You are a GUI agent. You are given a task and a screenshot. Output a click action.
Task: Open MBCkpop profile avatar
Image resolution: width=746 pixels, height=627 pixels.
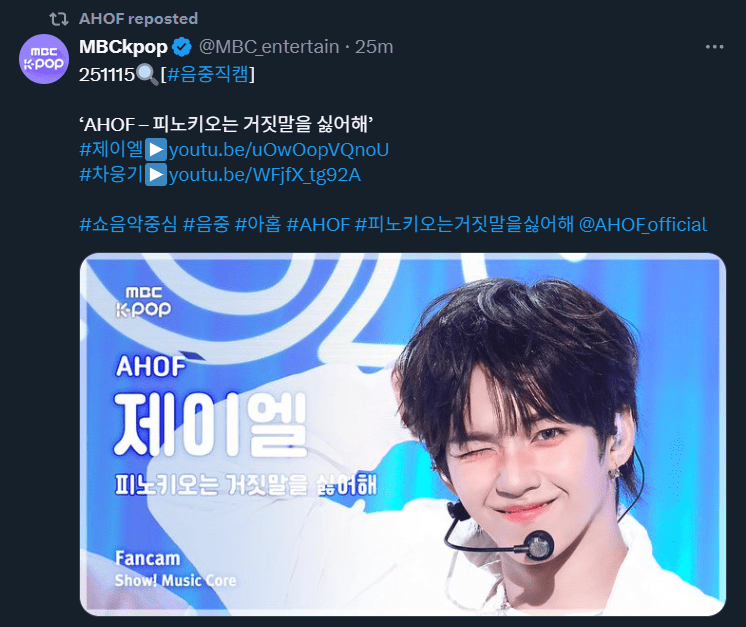(x=45, y=59)
